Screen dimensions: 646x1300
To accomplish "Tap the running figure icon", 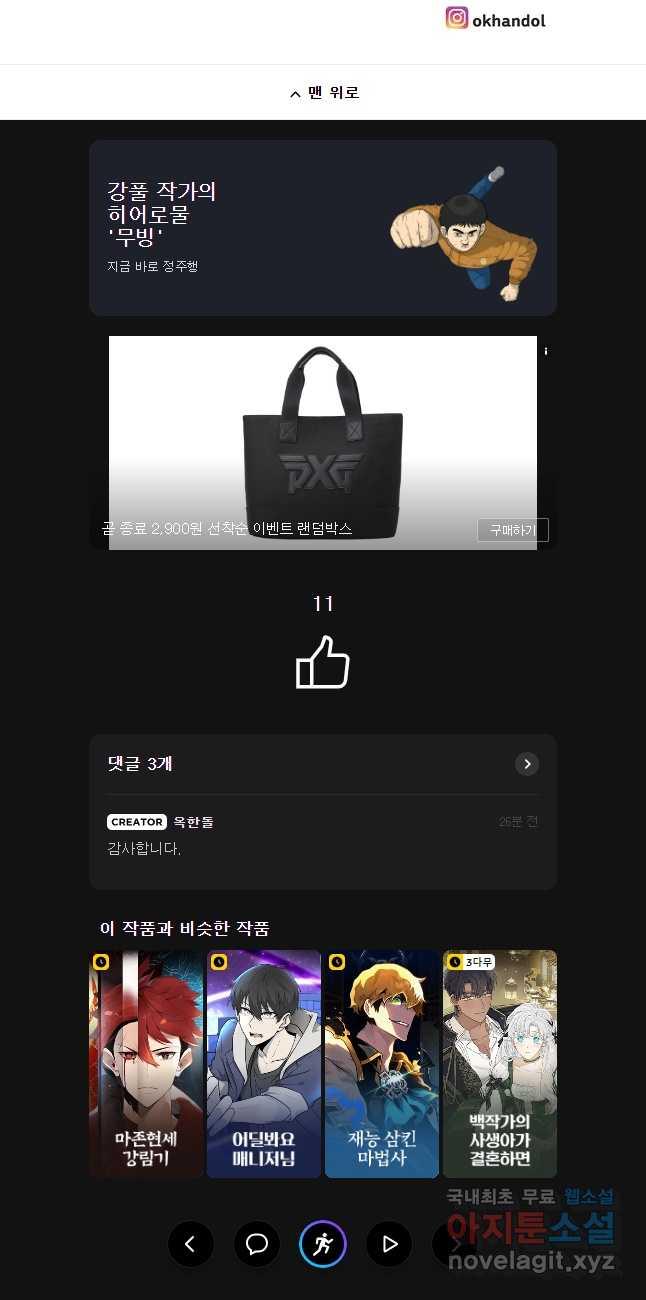I will (323, 1244).
